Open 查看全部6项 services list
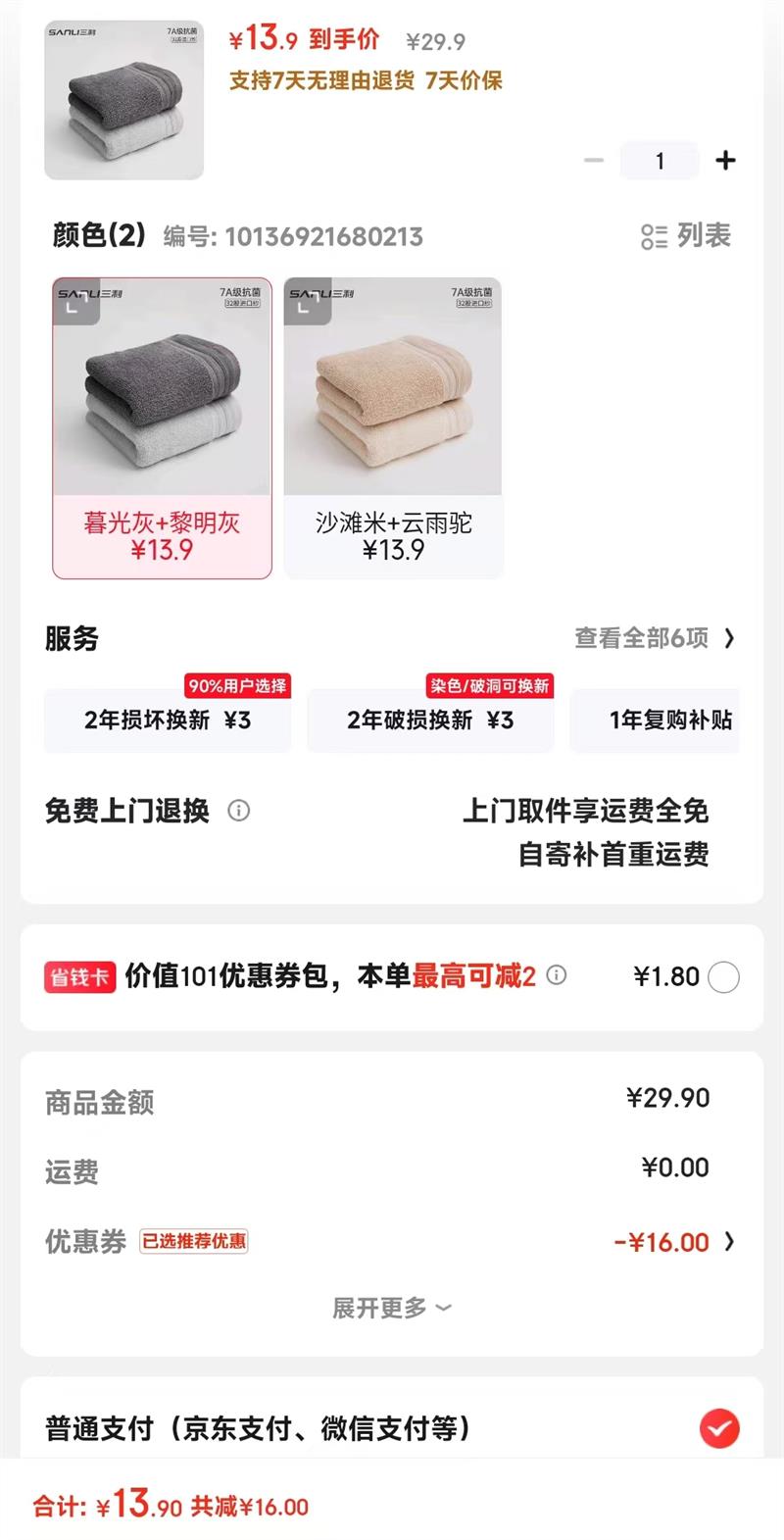Image resolution: width=784 pixels, height=1540 pixels. point(654,639)
